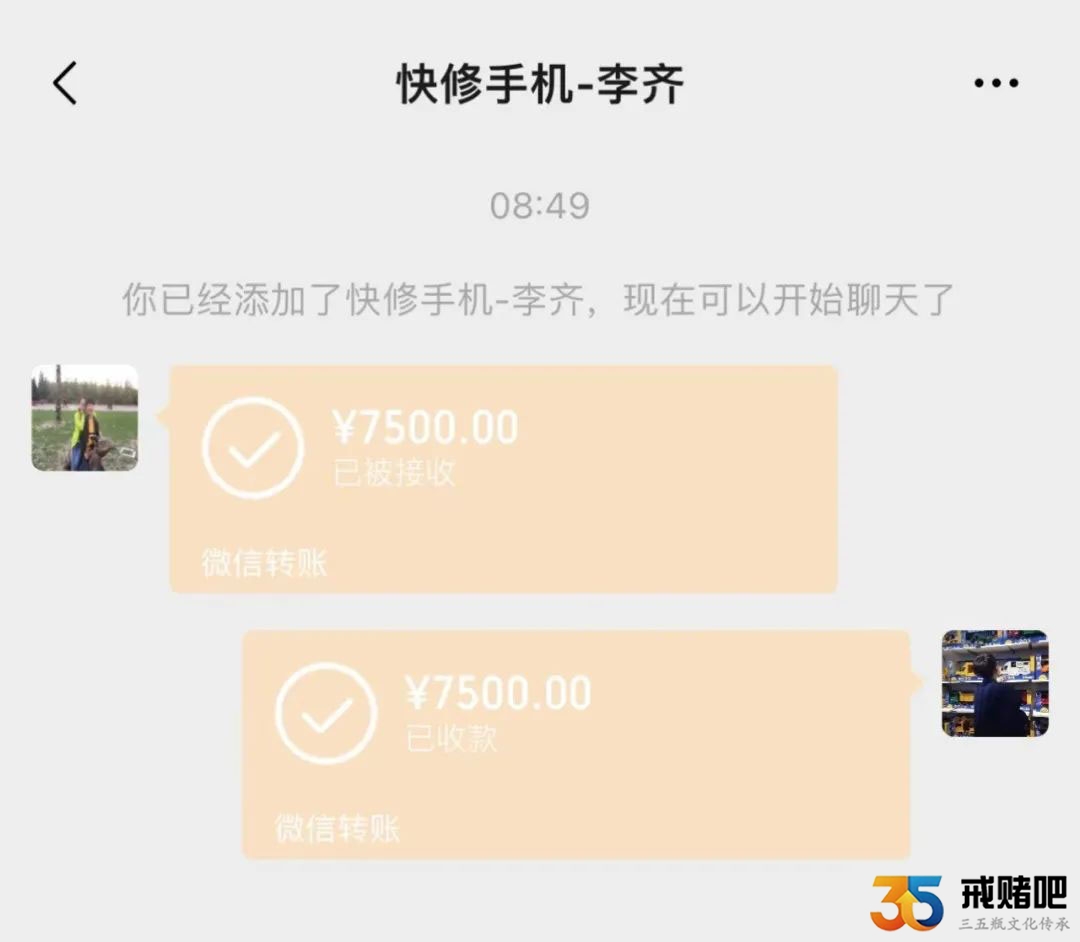View 李齐's profile avatar on the left
Image resolution: width=1080 pixels, height=942 pixels.
click(85, 418)
